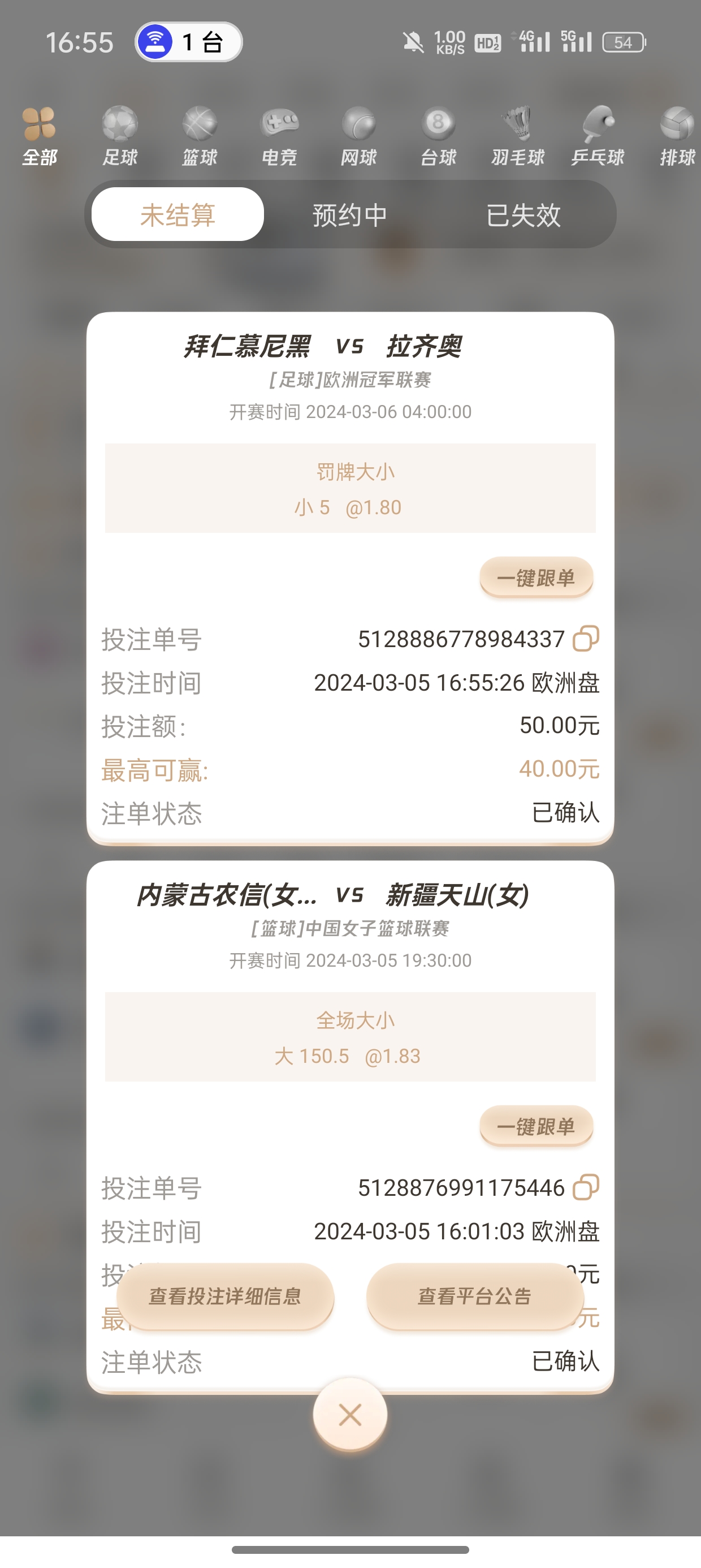Open the 篮球 category
The height and width of the screenshot is (1568, 701).
tap(200, 136)
